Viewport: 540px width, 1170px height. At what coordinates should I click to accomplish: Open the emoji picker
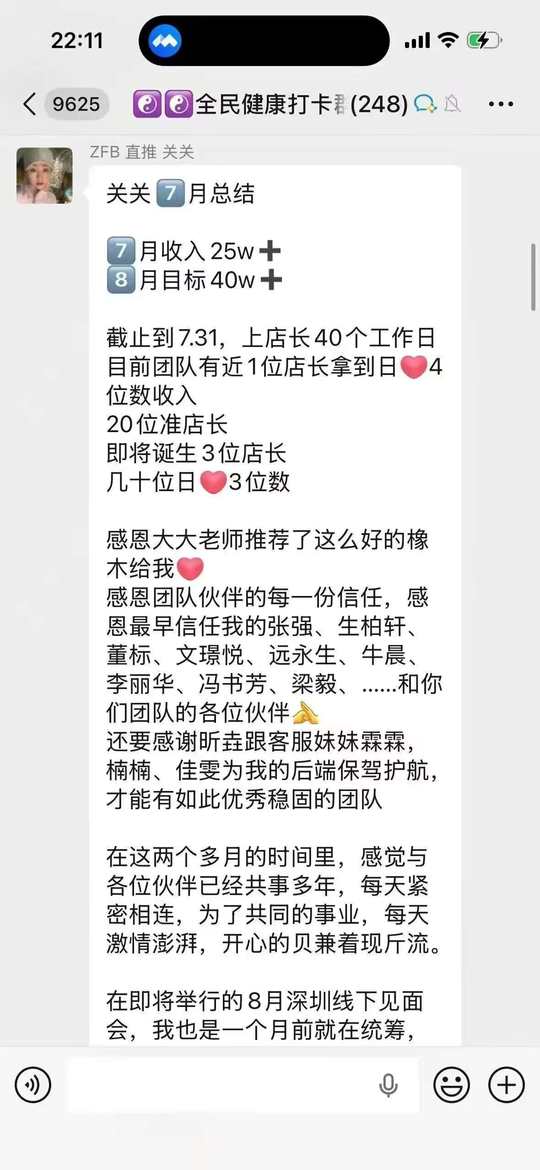(452, 1084)
